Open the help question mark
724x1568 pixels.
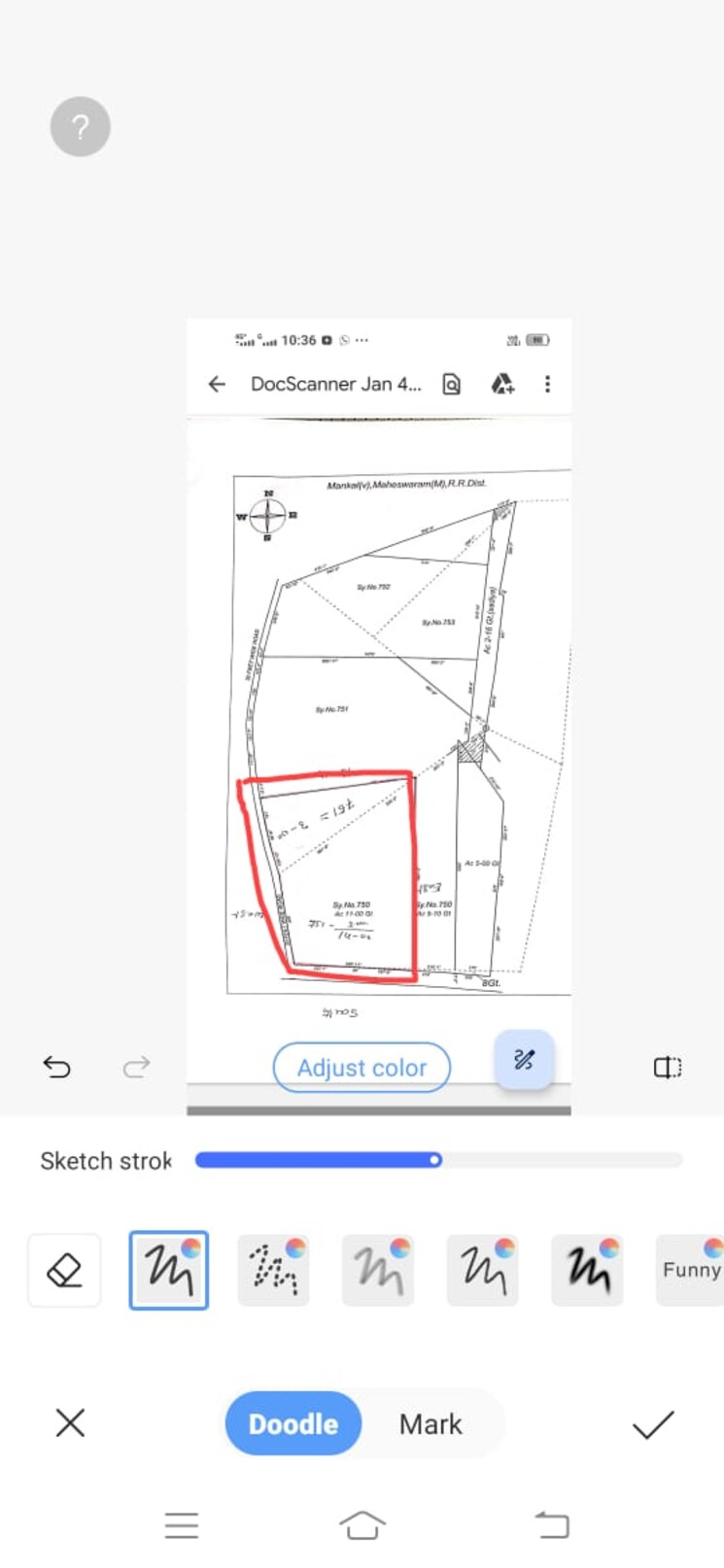pos(80,126)
